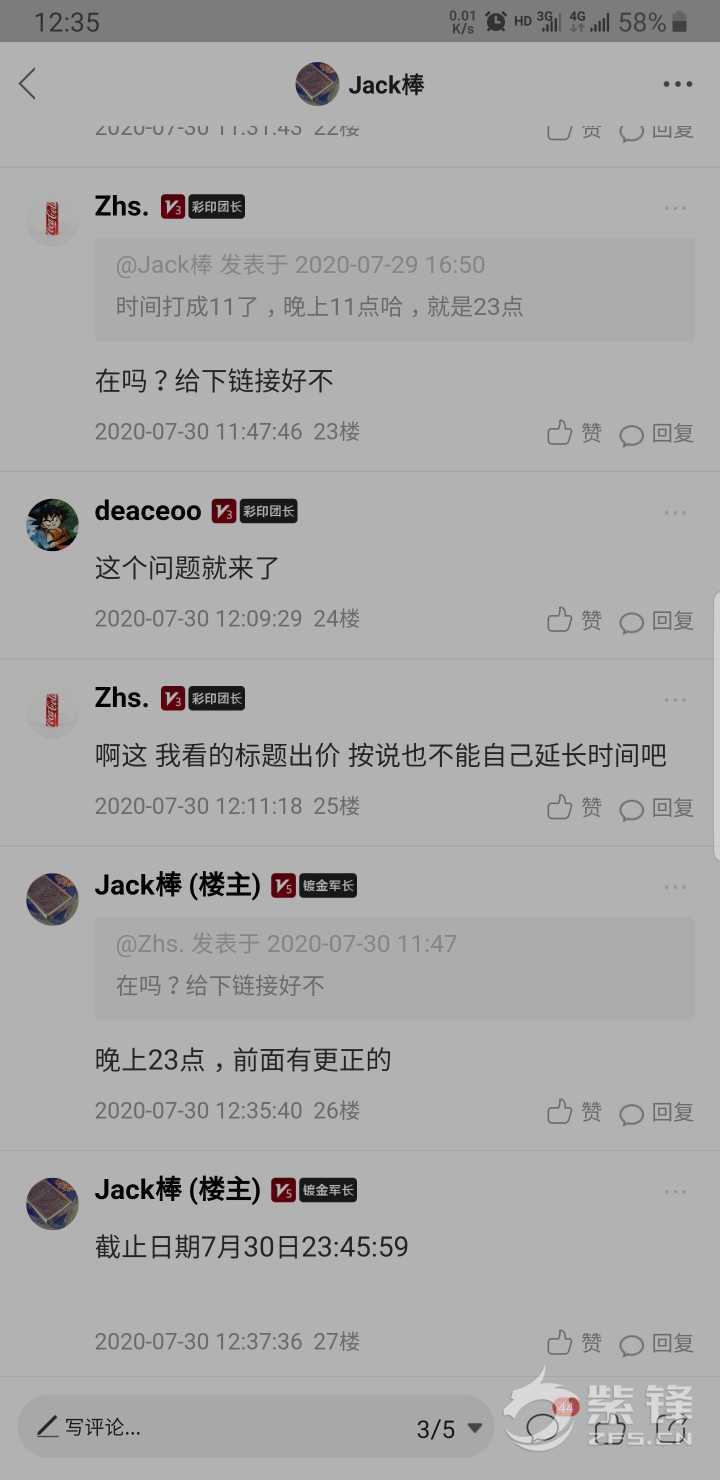The height and width of the screenshot is (1480, 720).
Task: Open more options on deaceoo's comment
Action: (675, 513)
